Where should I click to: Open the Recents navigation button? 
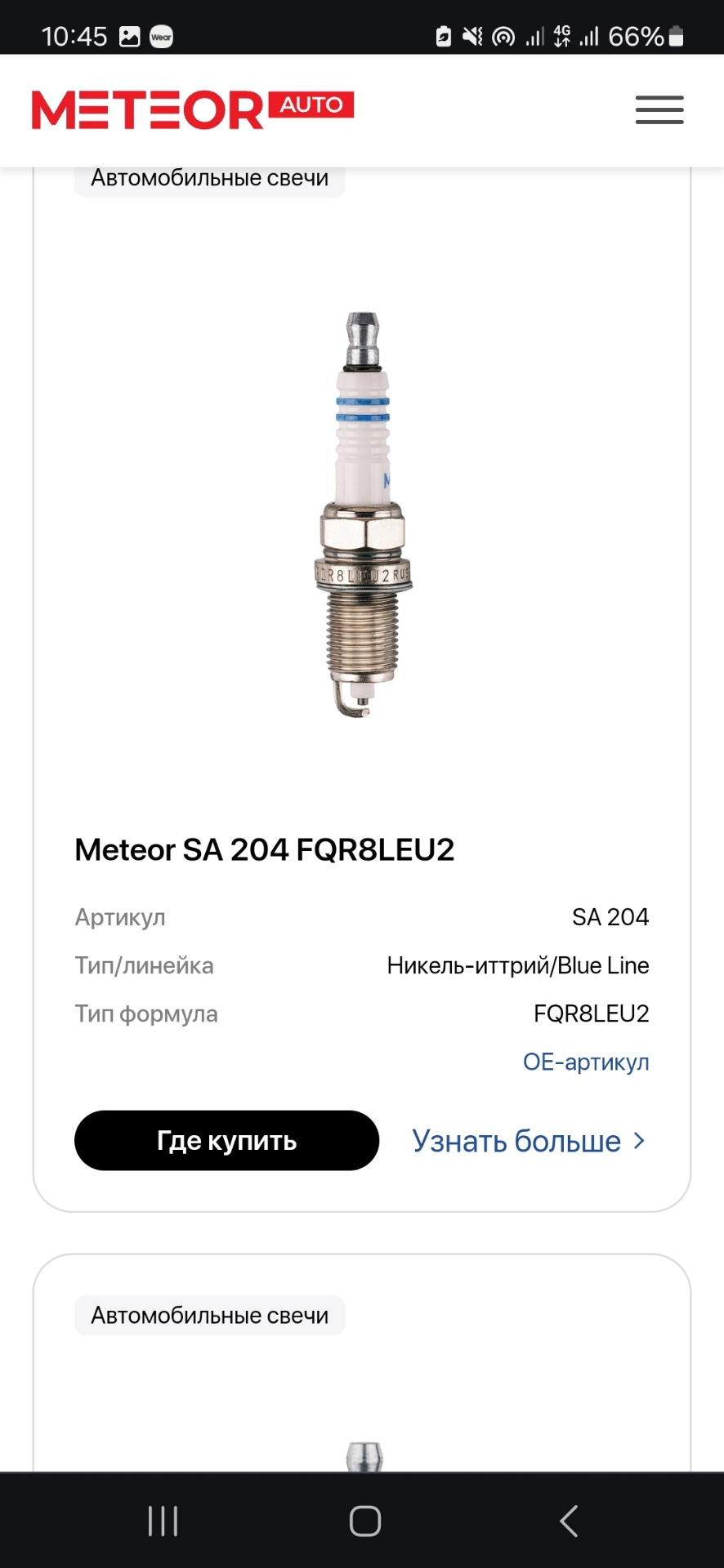[x=163, y=1521]
